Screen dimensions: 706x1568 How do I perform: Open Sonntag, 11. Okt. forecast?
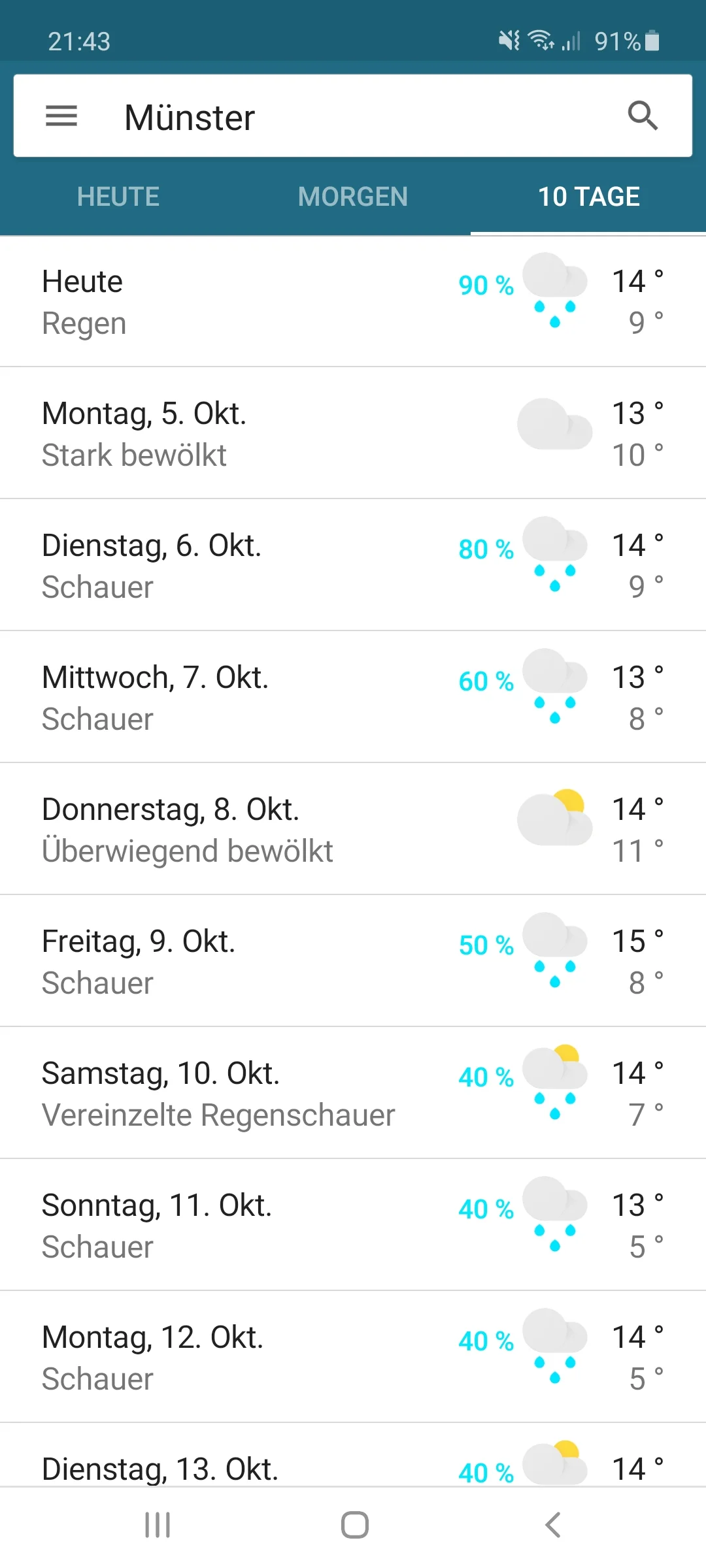pos(353,1226)
